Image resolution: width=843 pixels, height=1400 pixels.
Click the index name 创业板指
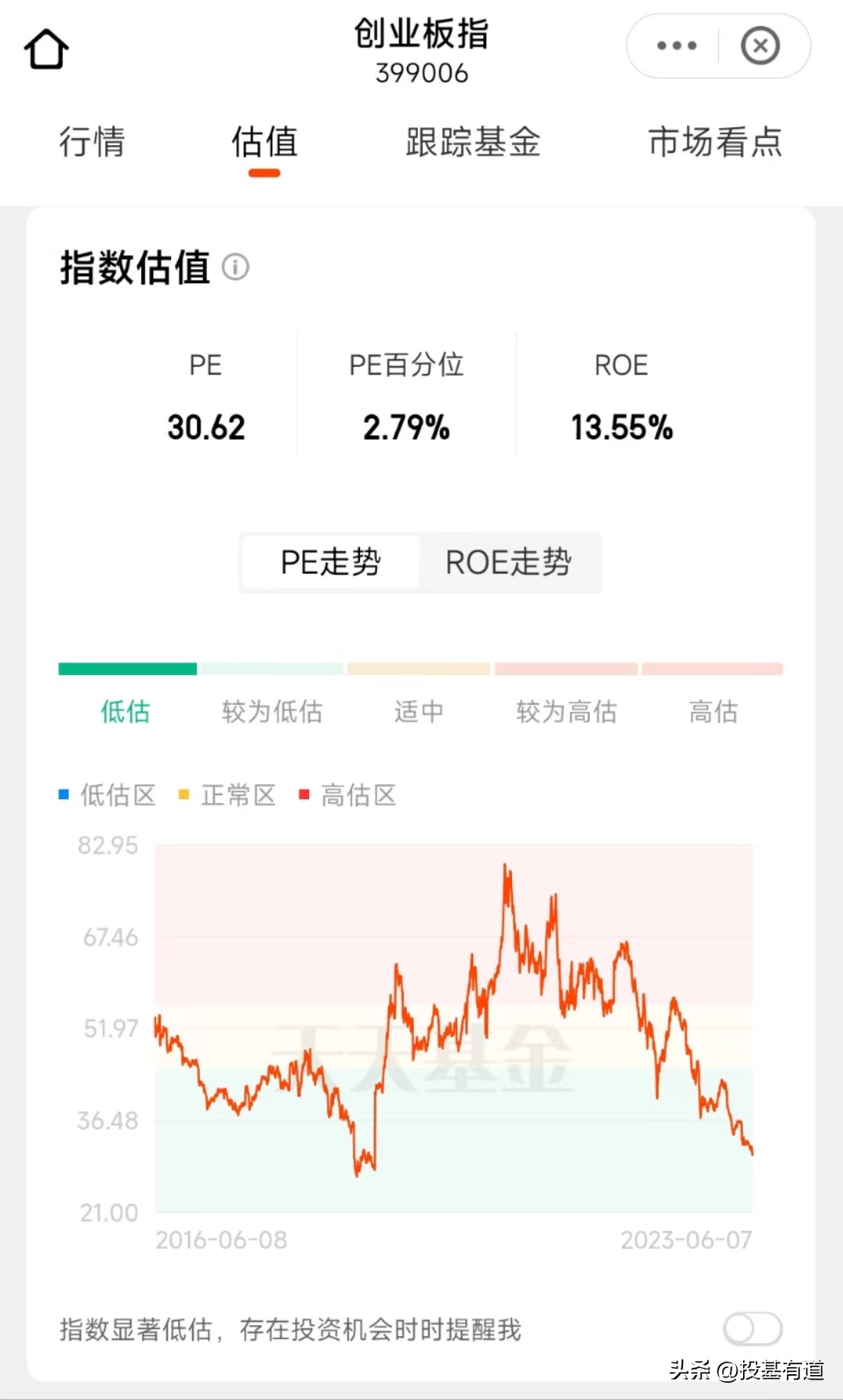[420, 37]
